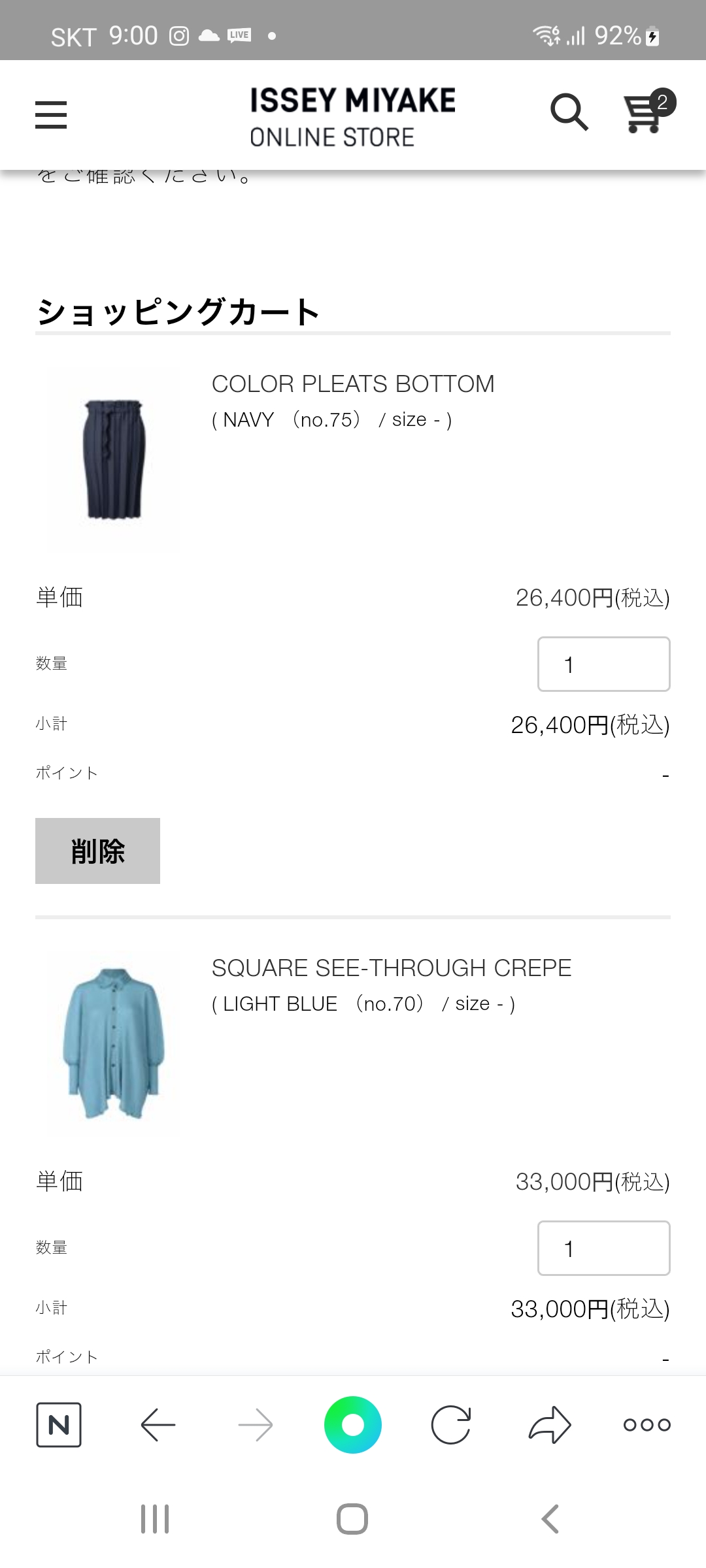Viewport: 706px width, 1568px height.
Task: Open SQUARE SEE-THROUGH CREPE product image
Action: 114,1044
